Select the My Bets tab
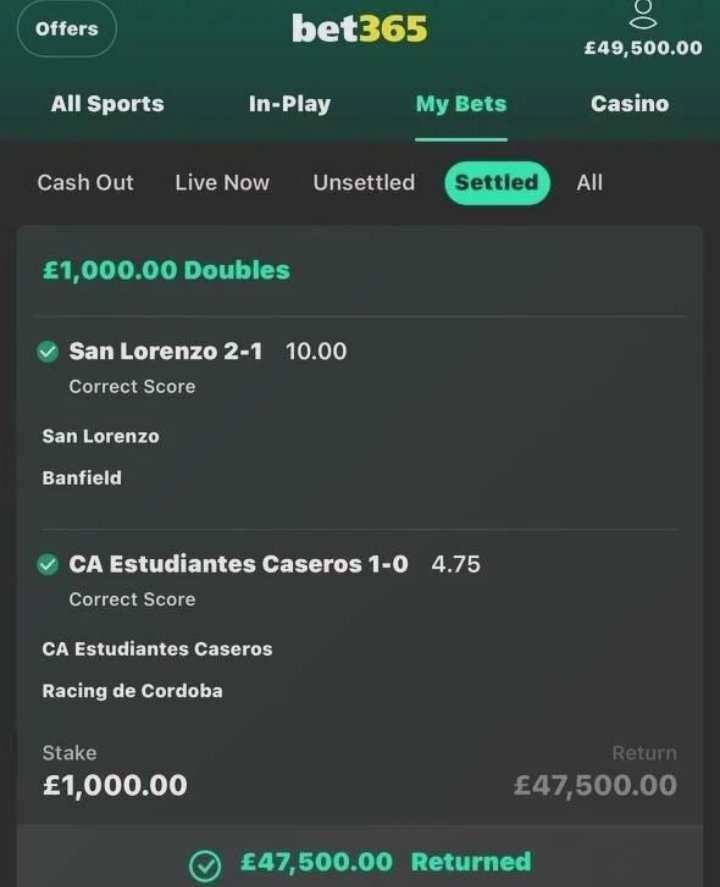Viewport: 720px width, 887px height. (461, 104)
